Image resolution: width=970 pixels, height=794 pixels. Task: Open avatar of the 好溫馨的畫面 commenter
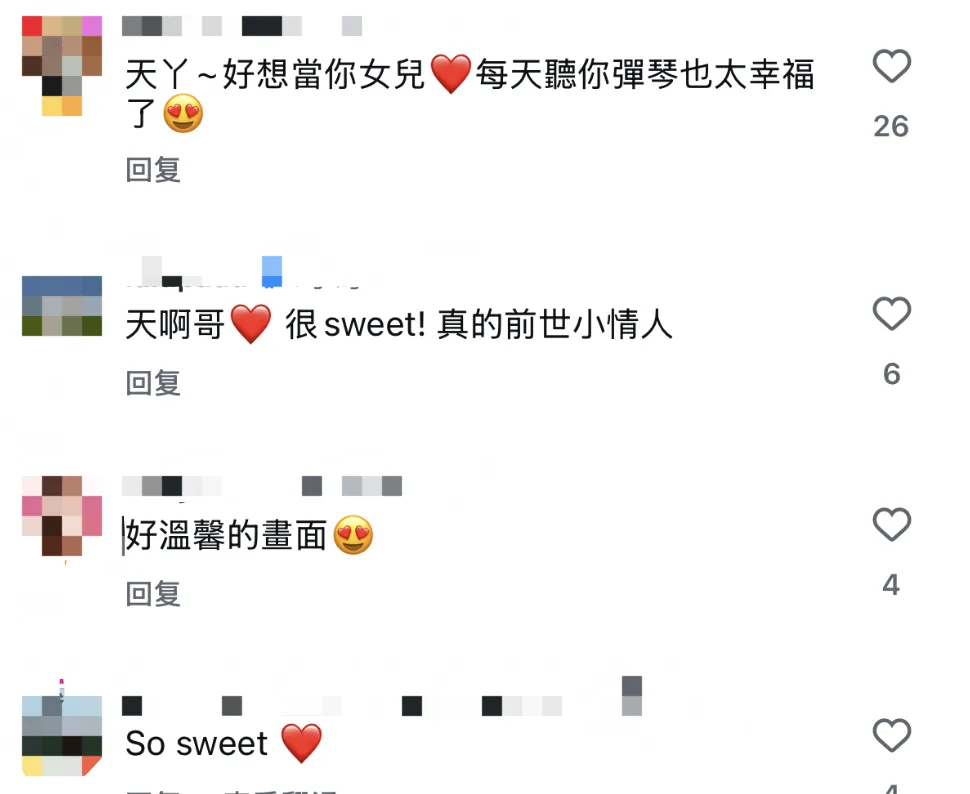(62, 516)
